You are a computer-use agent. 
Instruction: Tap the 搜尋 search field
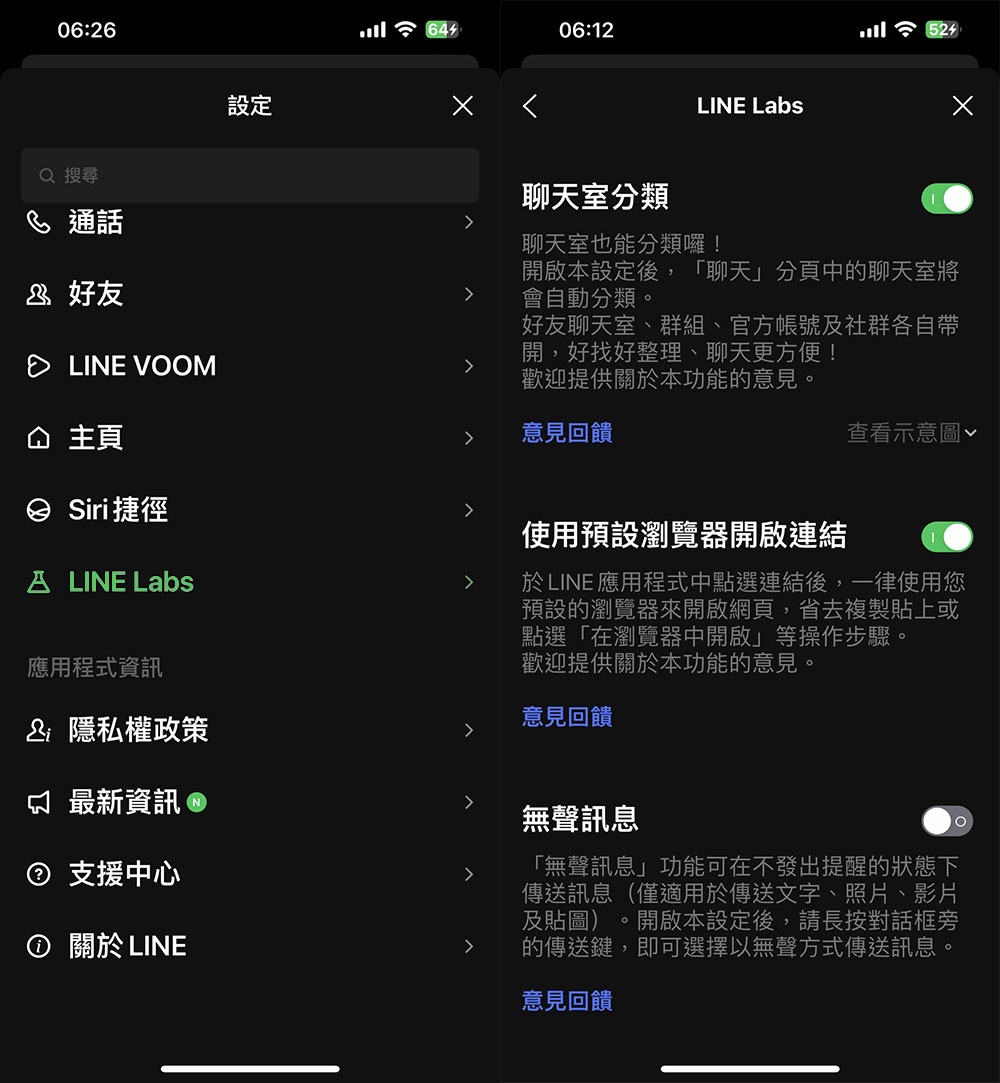(250, 176)
